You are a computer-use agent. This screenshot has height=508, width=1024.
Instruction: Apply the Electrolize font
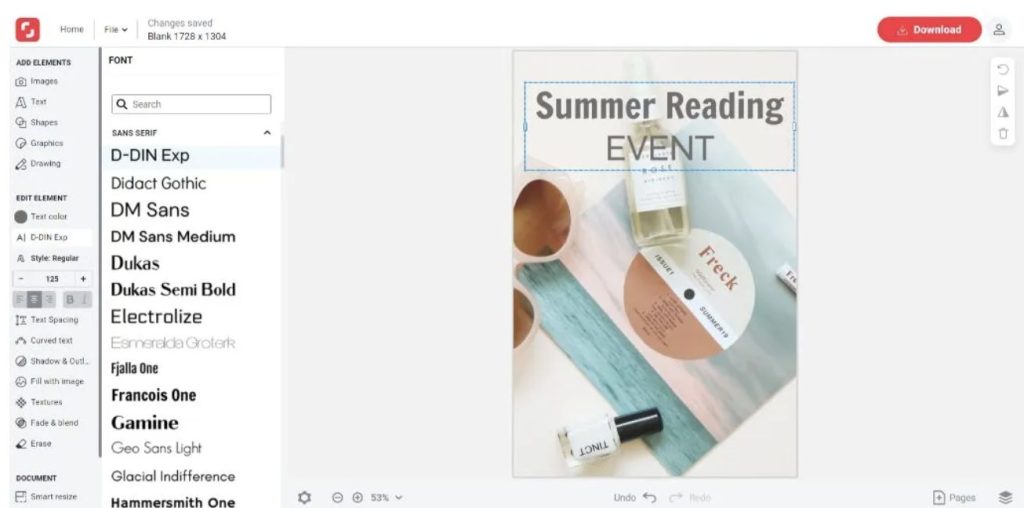click(x=156, y=317)
